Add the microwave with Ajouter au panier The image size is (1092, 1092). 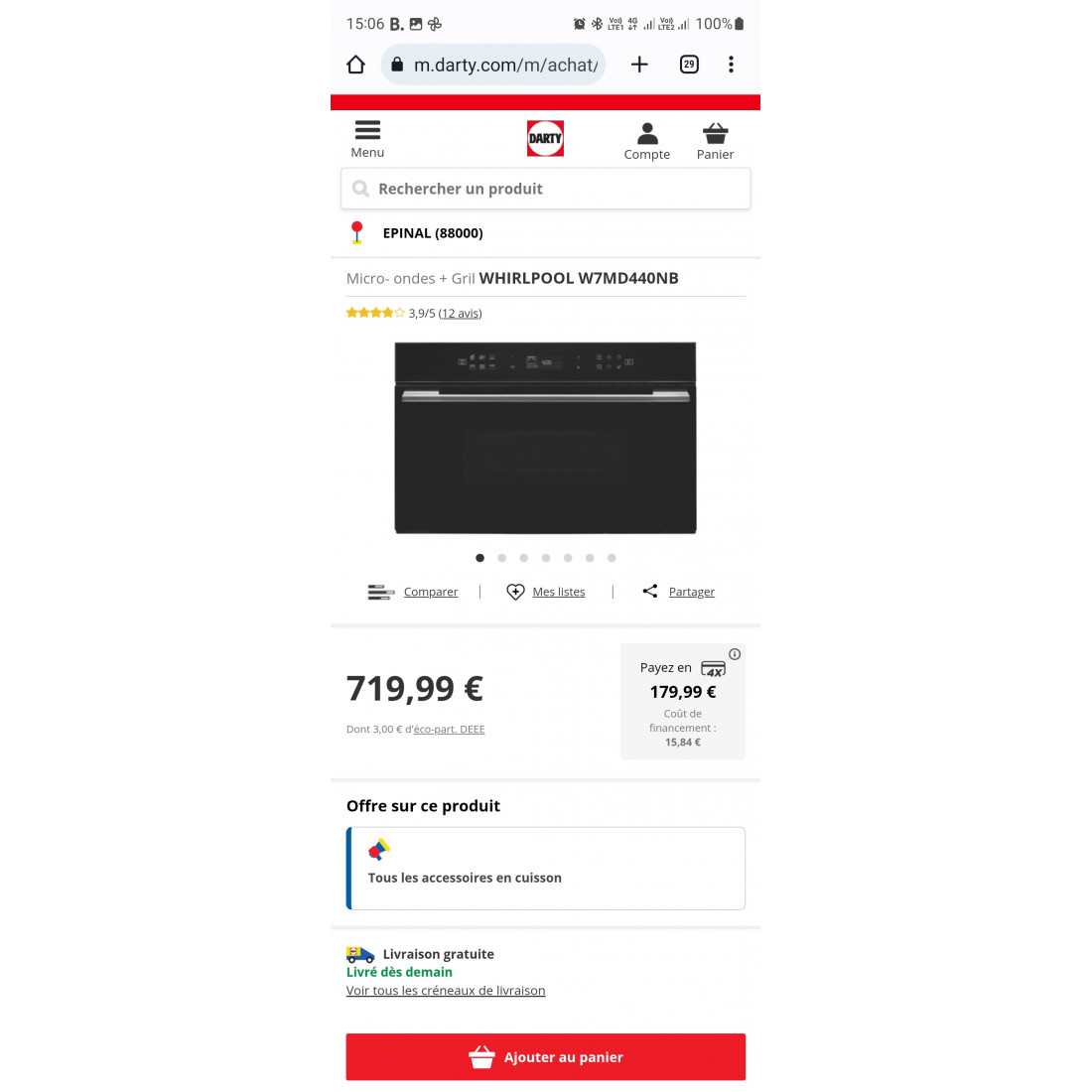coord(545,1057)
